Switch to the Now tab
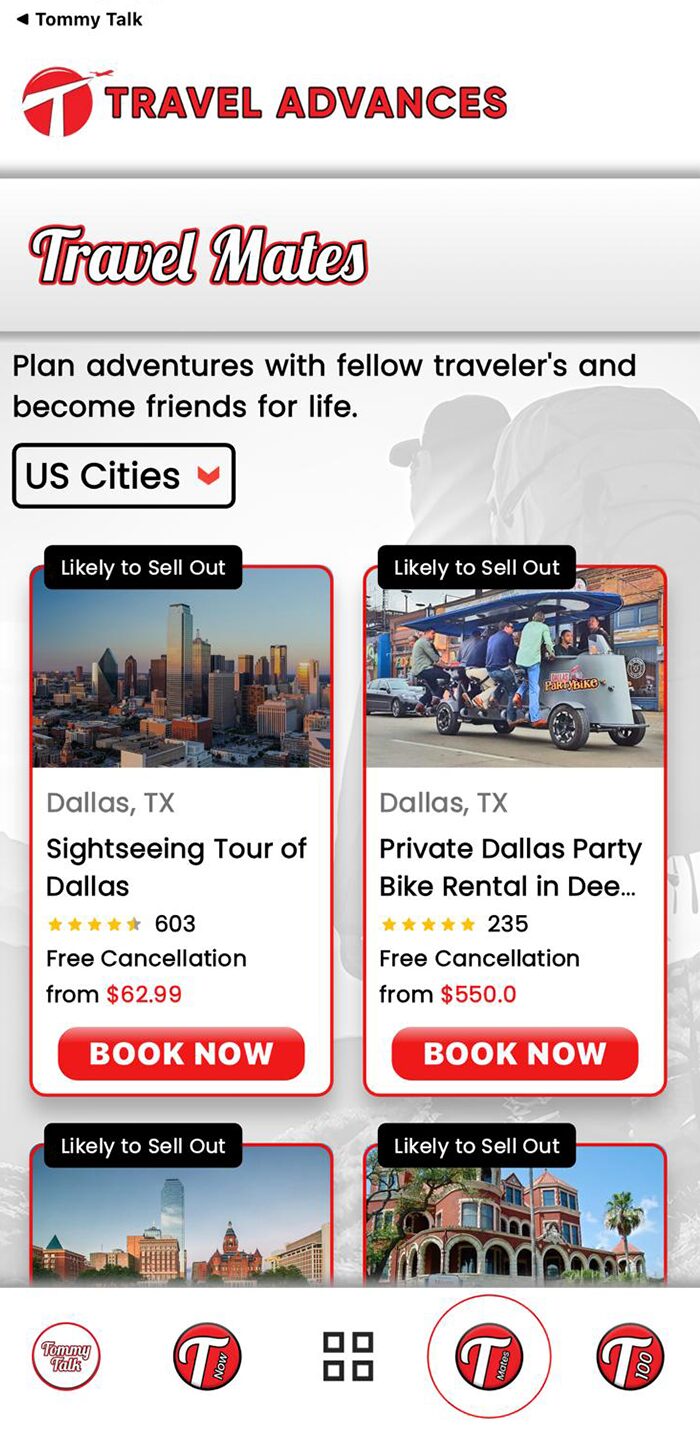The image size is (700, 1429). pos(207,1357)
